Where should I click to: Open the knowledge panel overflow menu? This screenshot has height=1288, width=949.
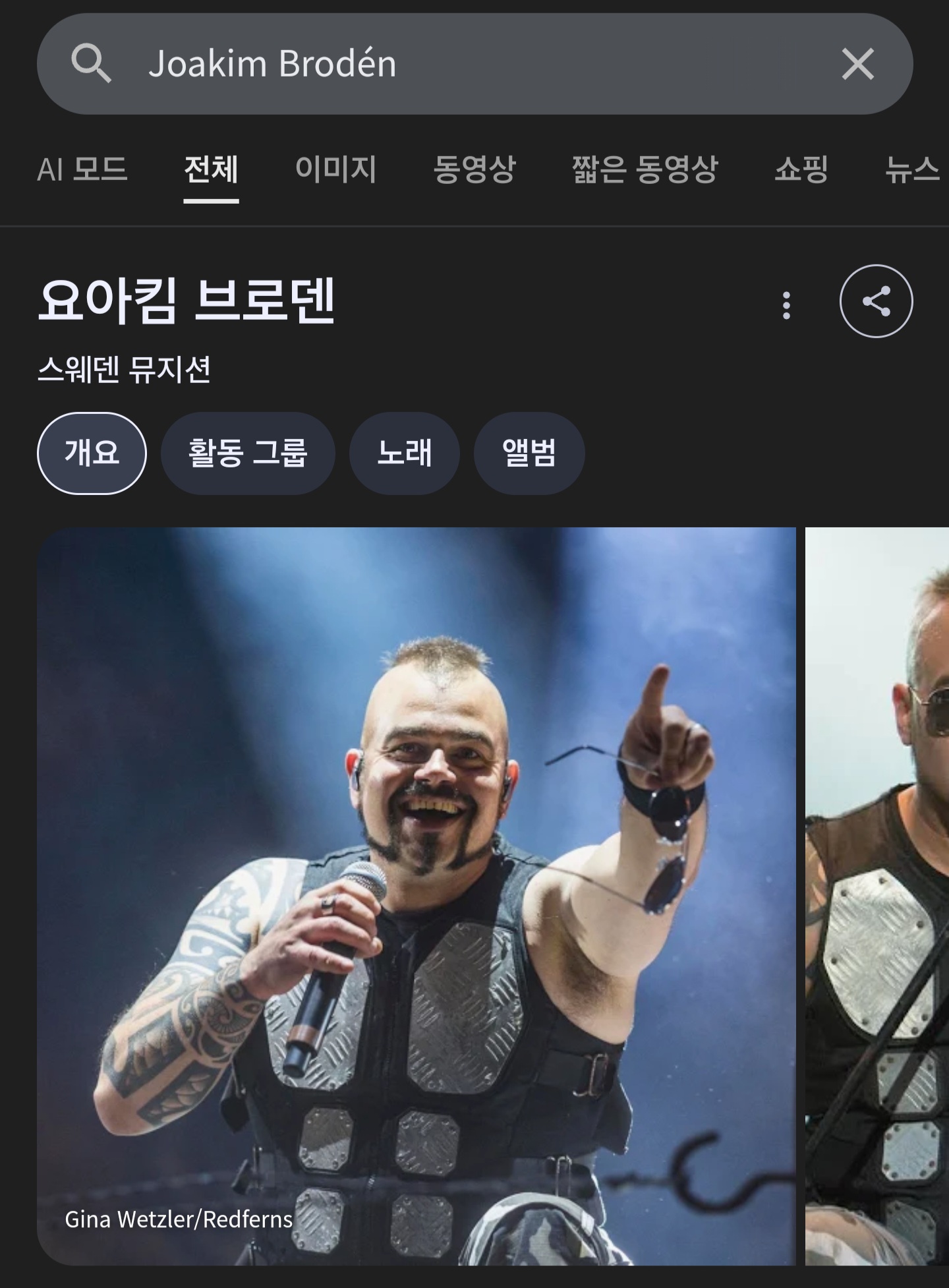pos(786,305)
